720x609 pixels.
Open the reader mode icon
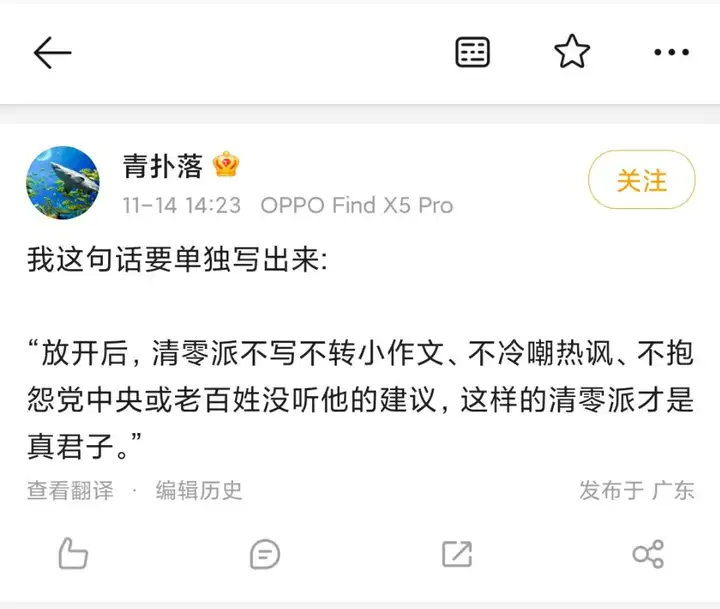coord(472,52)
